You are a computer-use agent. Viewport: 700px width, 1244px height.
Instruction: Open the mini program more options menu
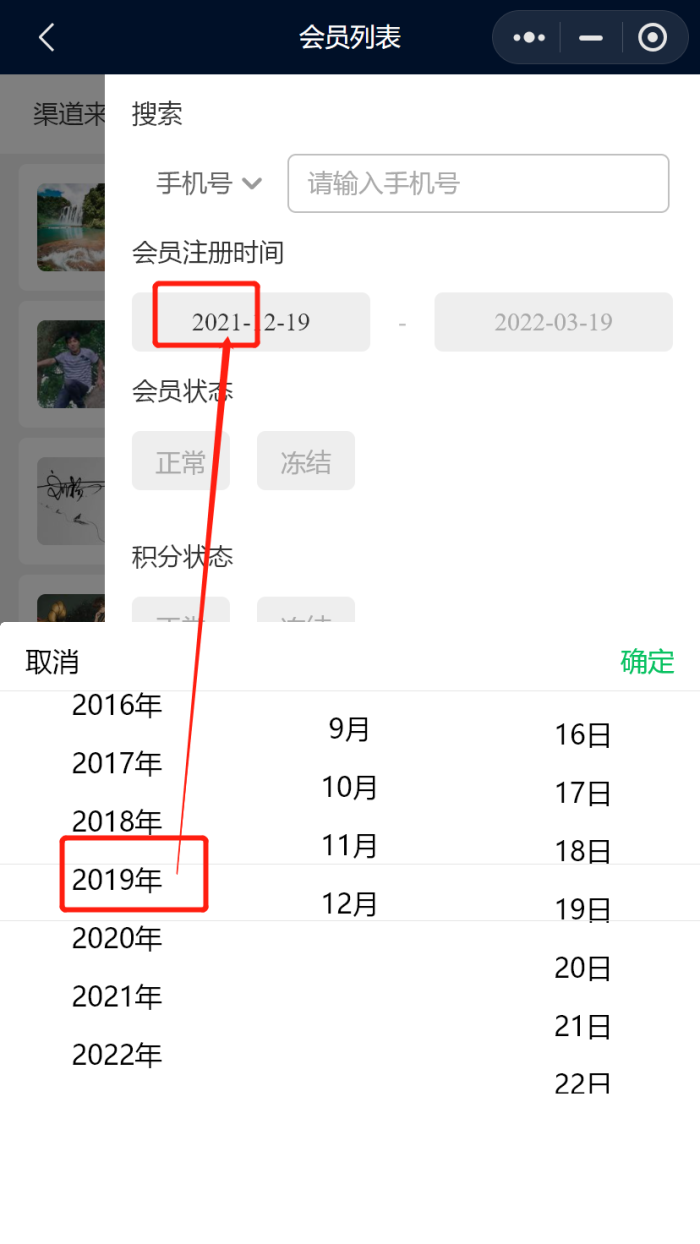(529, 38)
